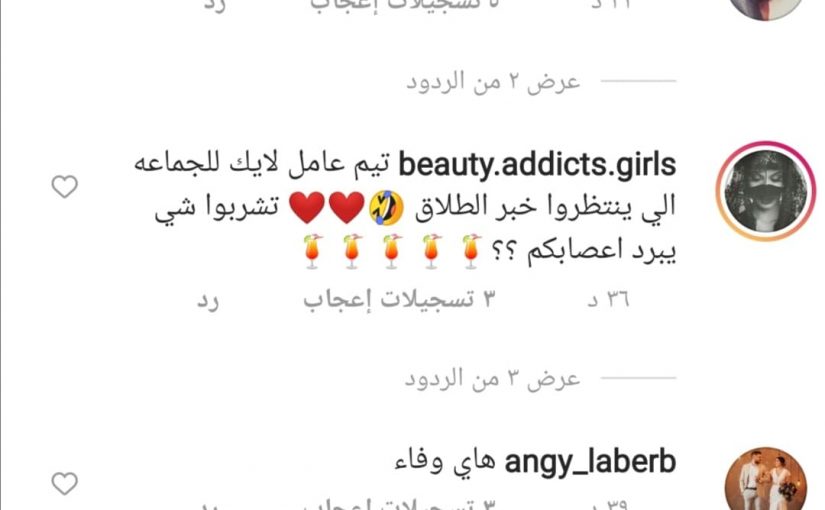Expand عرض ٢ من الردود replies

click(x=492, y=82)
